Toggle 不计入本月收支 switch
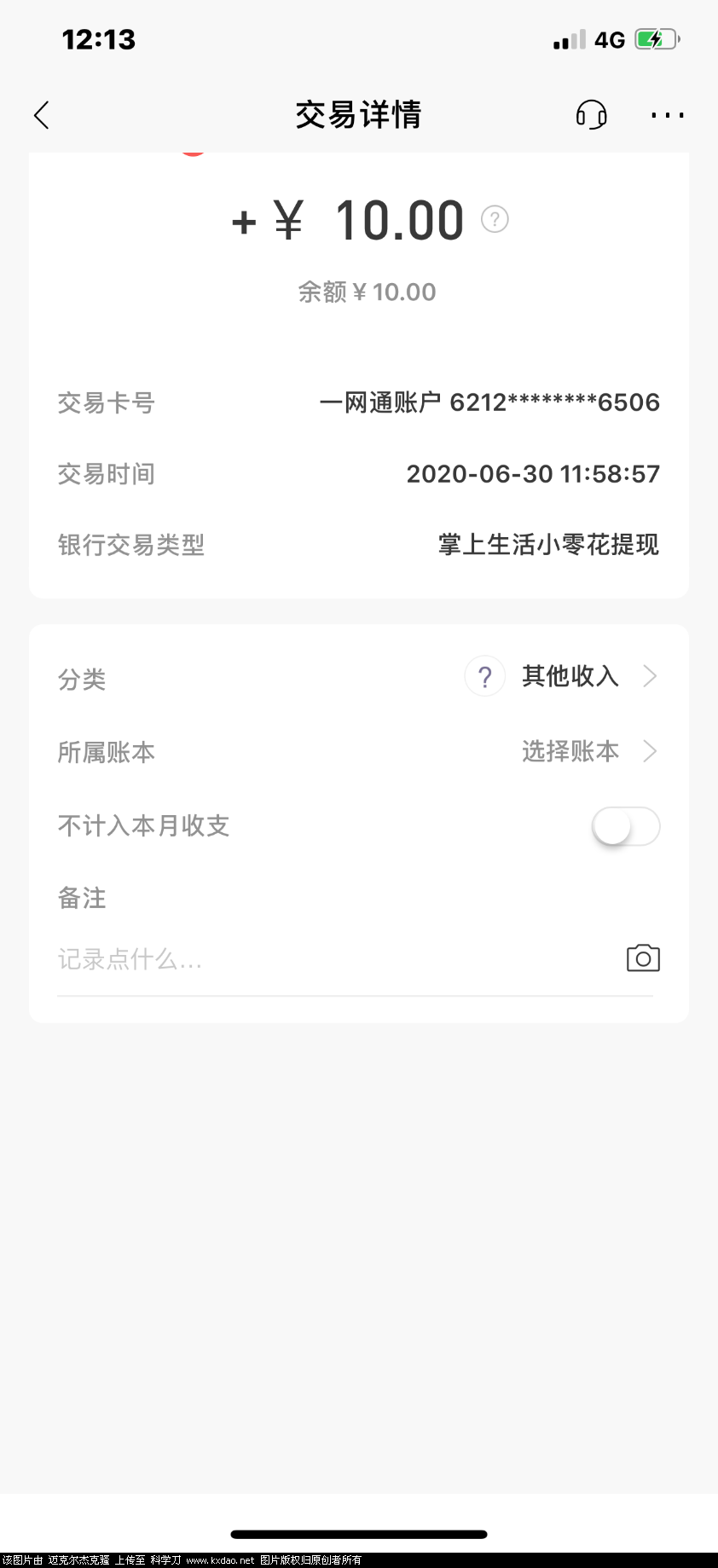The image size is (718, 1568). click(626, 826)
